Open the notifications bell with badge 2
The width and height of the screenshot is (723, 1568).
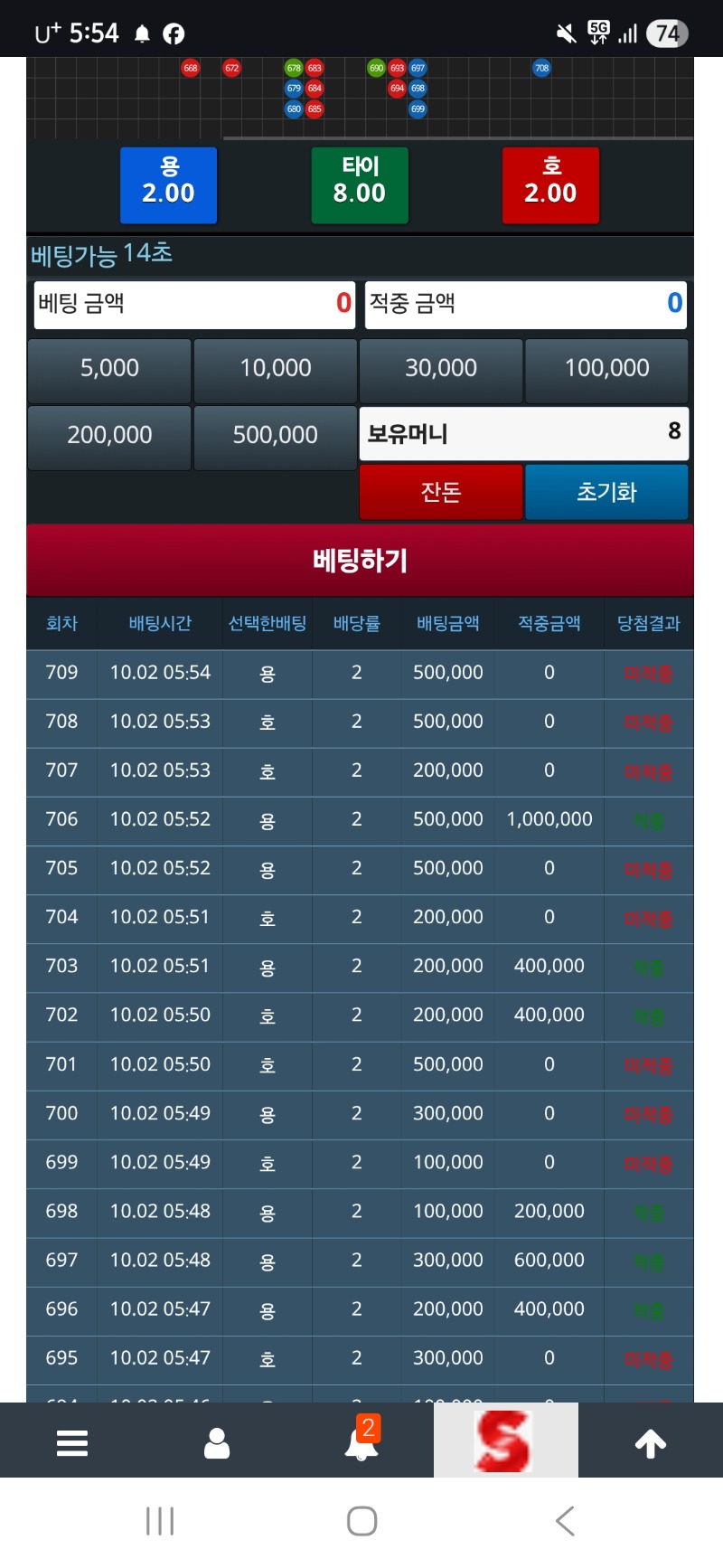tap(361, 1442)
